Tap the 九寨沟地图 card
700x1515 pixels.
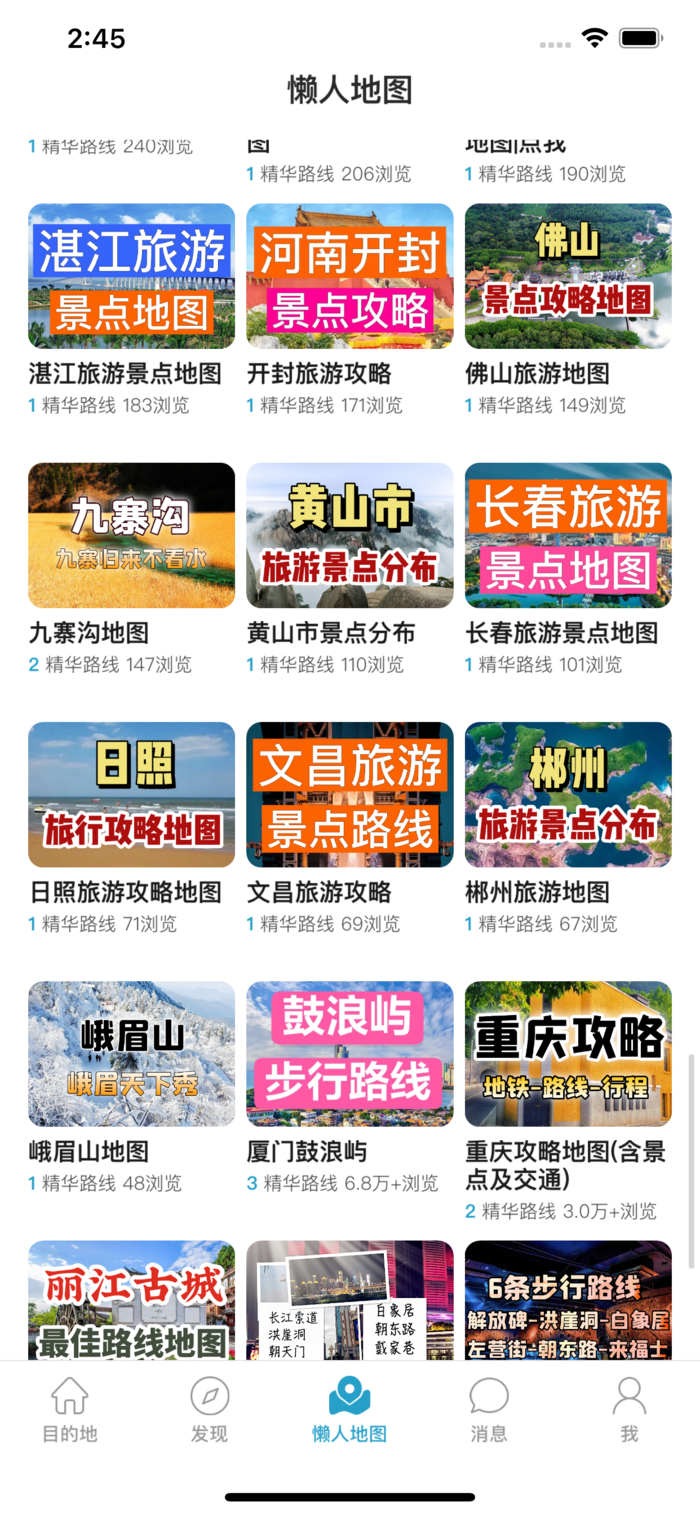(131, 536)
